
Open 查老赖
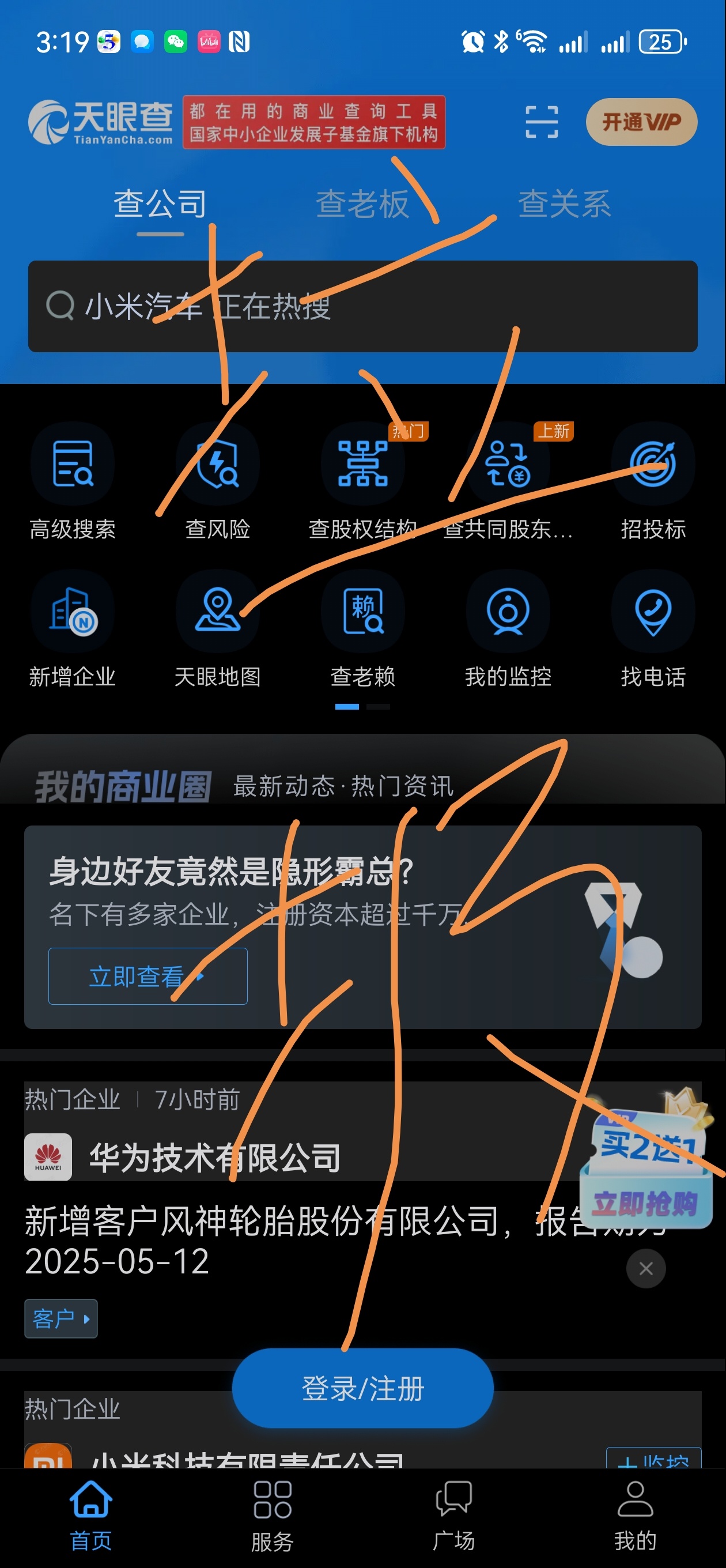pyautogui.click(x=362, y=628)
